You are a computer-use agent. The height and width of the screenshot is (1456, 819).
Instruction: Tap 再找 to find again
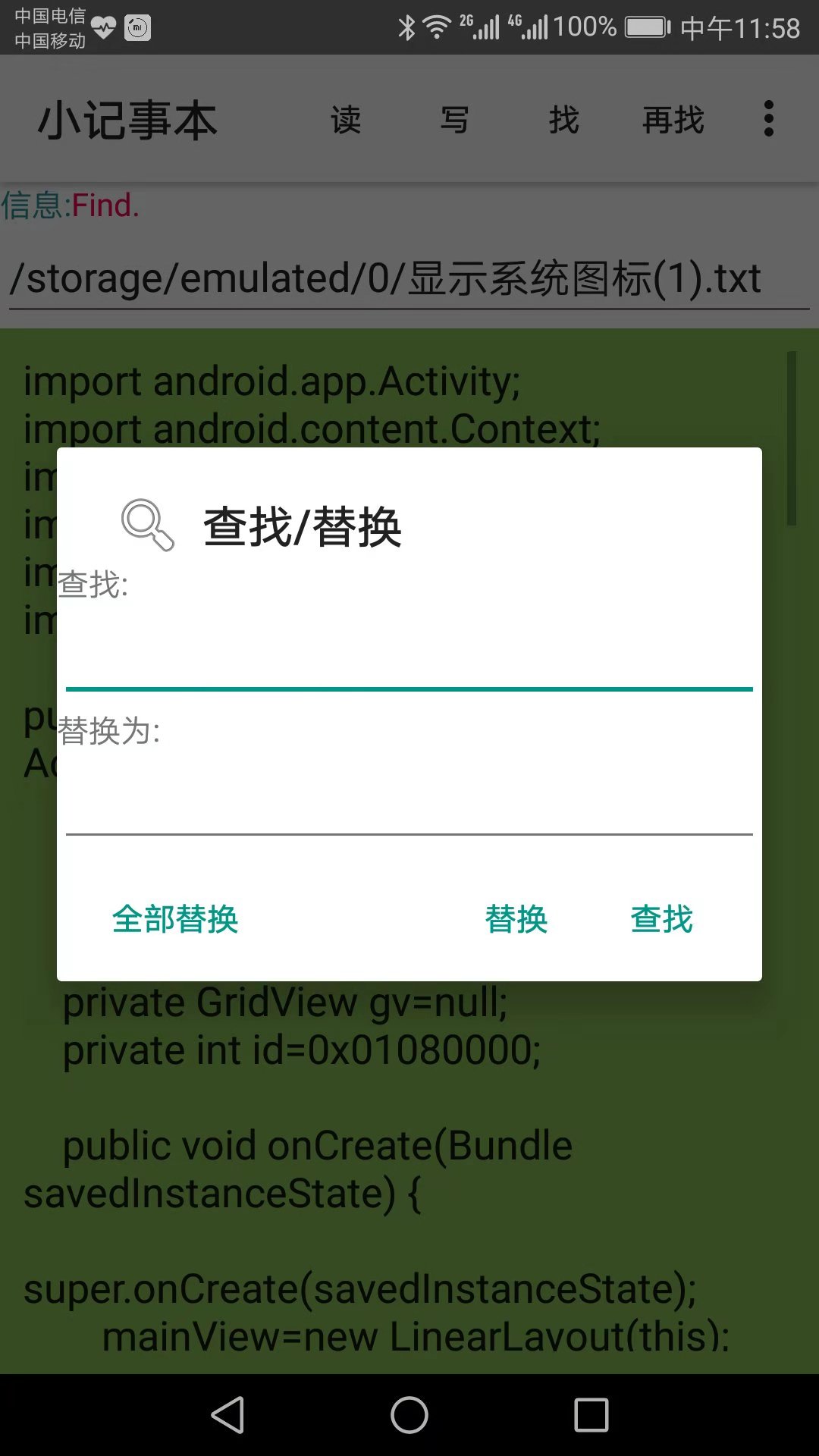pos(672,120)
